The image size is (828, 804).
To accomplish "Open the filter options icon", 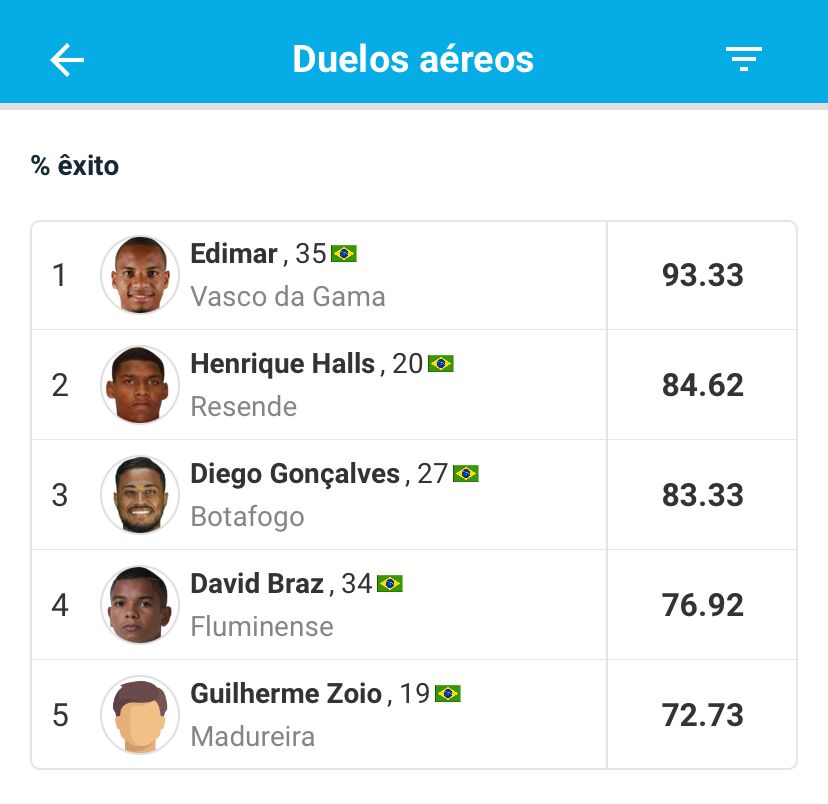I will click(x=744, y=60).
